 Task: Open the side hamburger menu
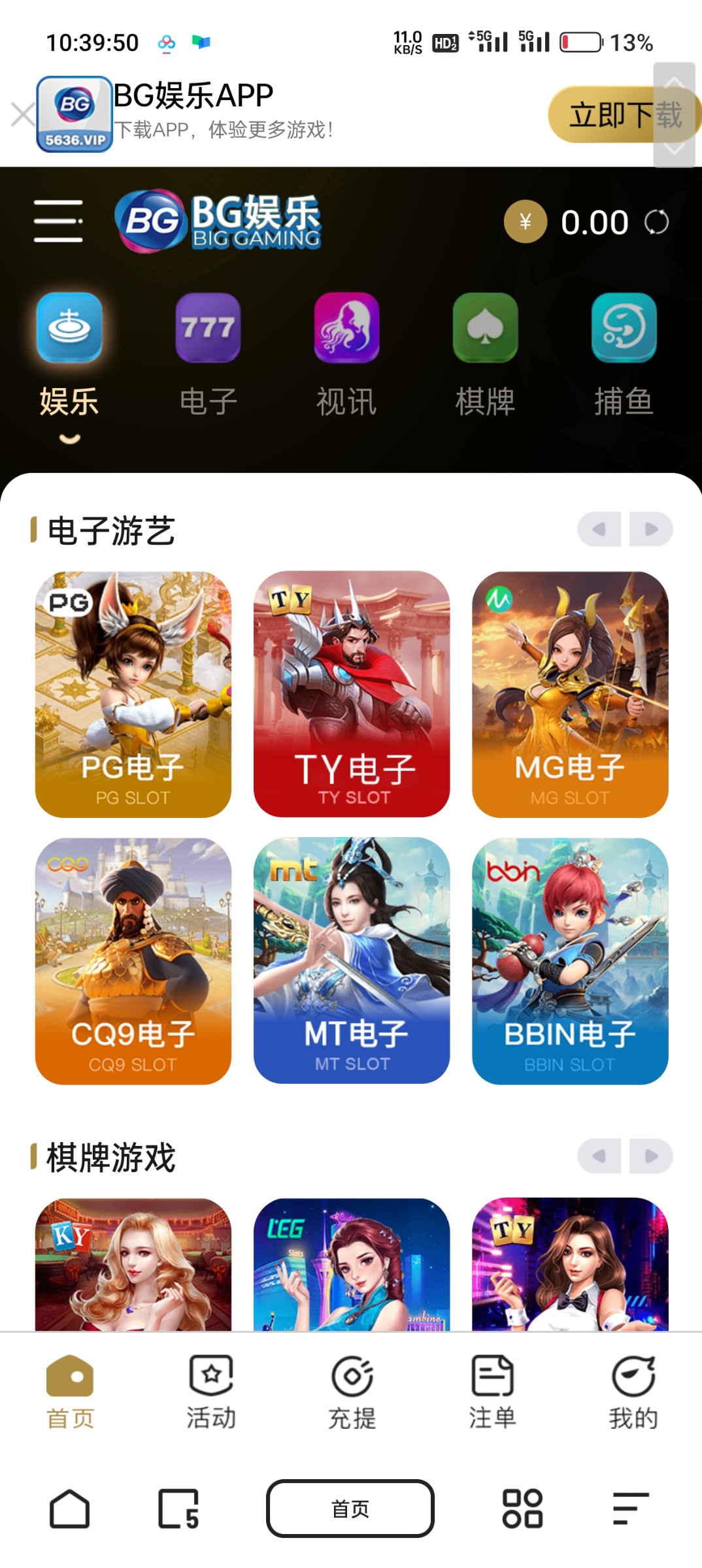tap(59, 222)
